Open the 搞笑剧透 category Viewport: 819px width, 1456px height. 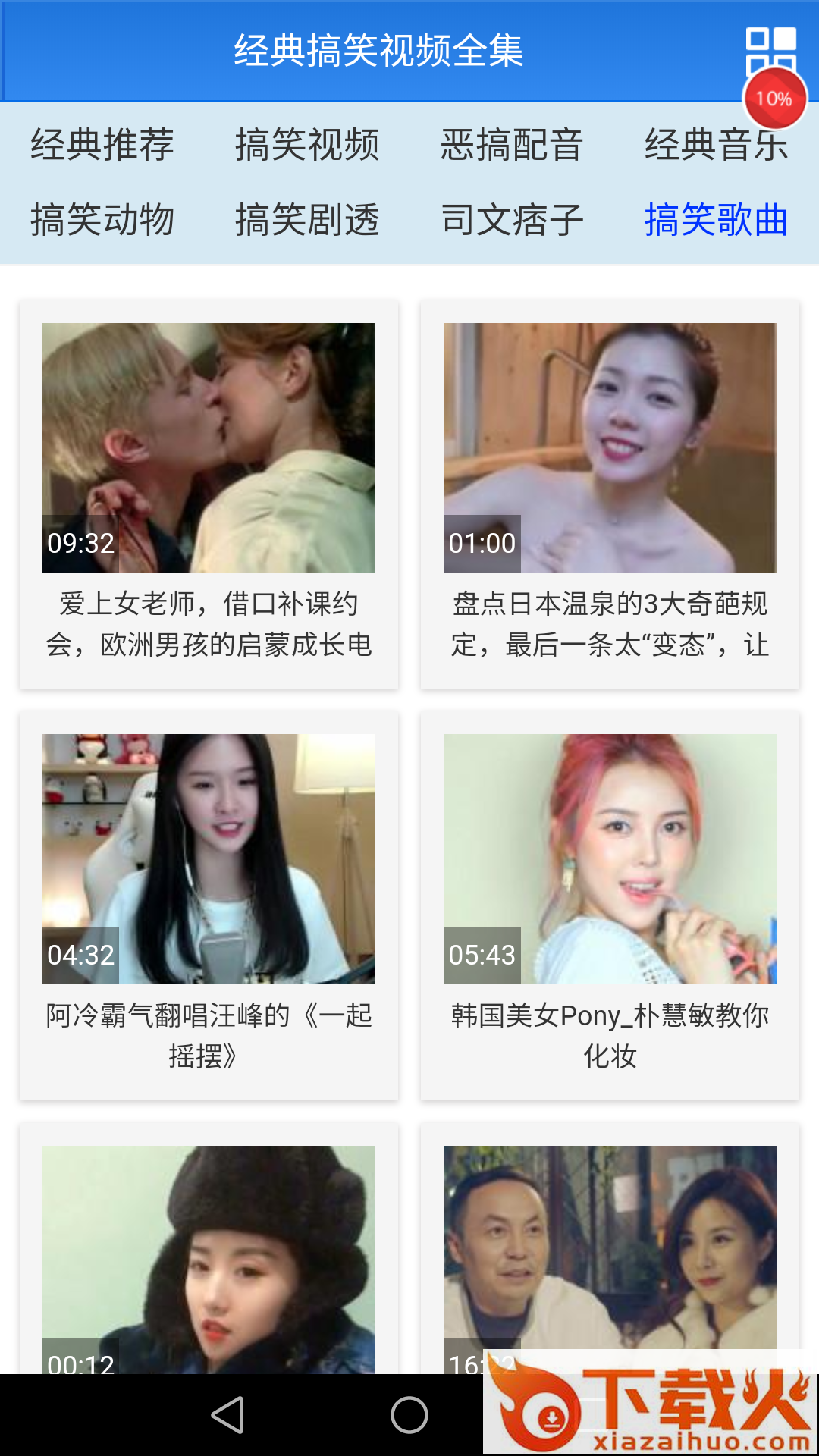[307, 221]
